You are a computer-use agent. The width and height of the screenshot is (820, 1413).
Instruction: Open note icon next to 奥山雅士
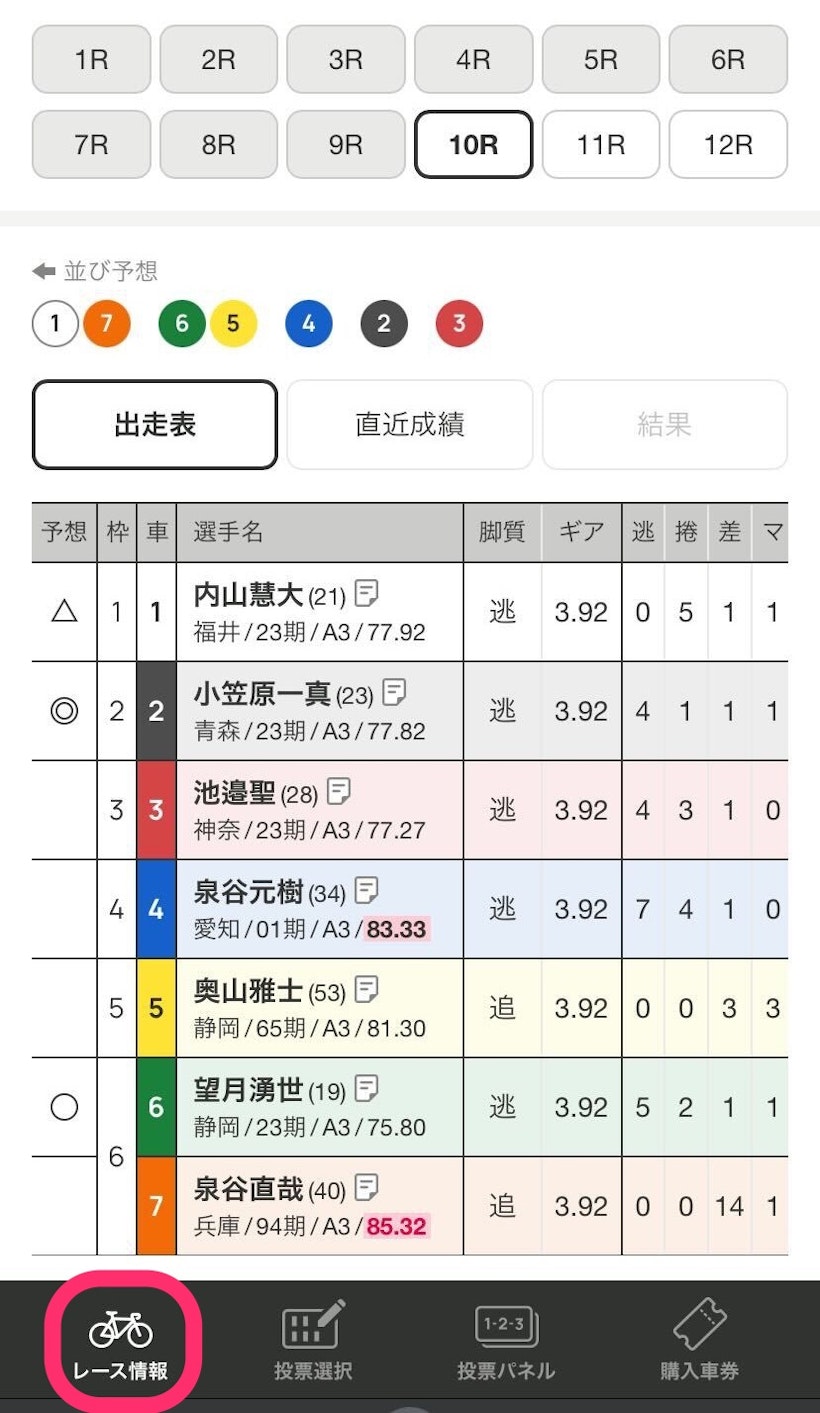click(x=367, y=989)
